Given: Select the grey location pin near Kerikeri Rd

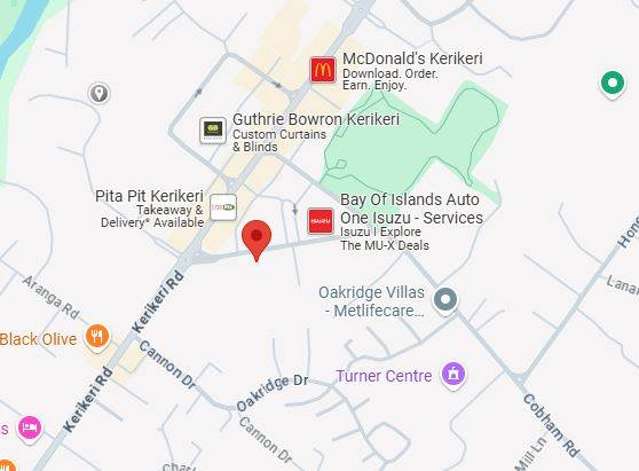Looking at the screenshot, I should [98, 94].
